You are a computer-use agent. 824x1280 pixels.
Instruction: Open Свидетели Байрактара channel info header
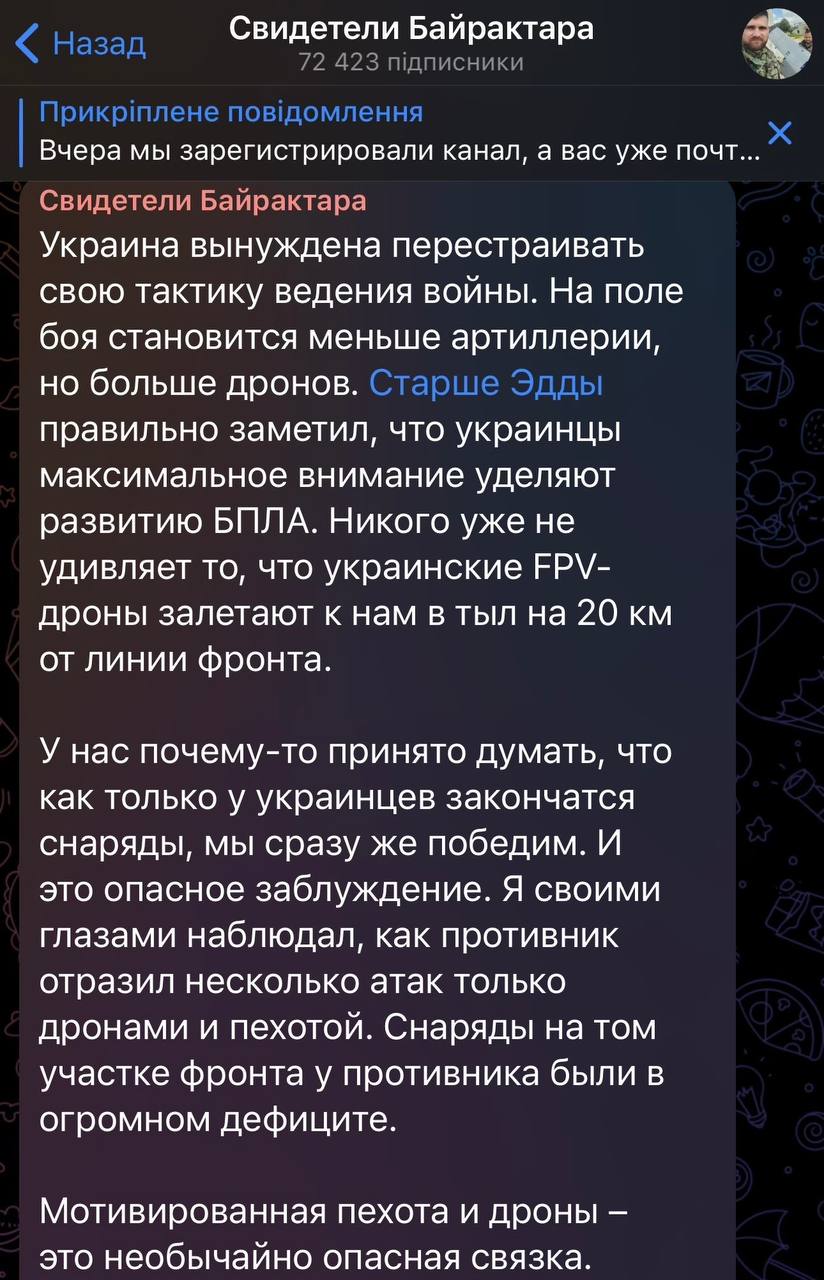point(411,44)
